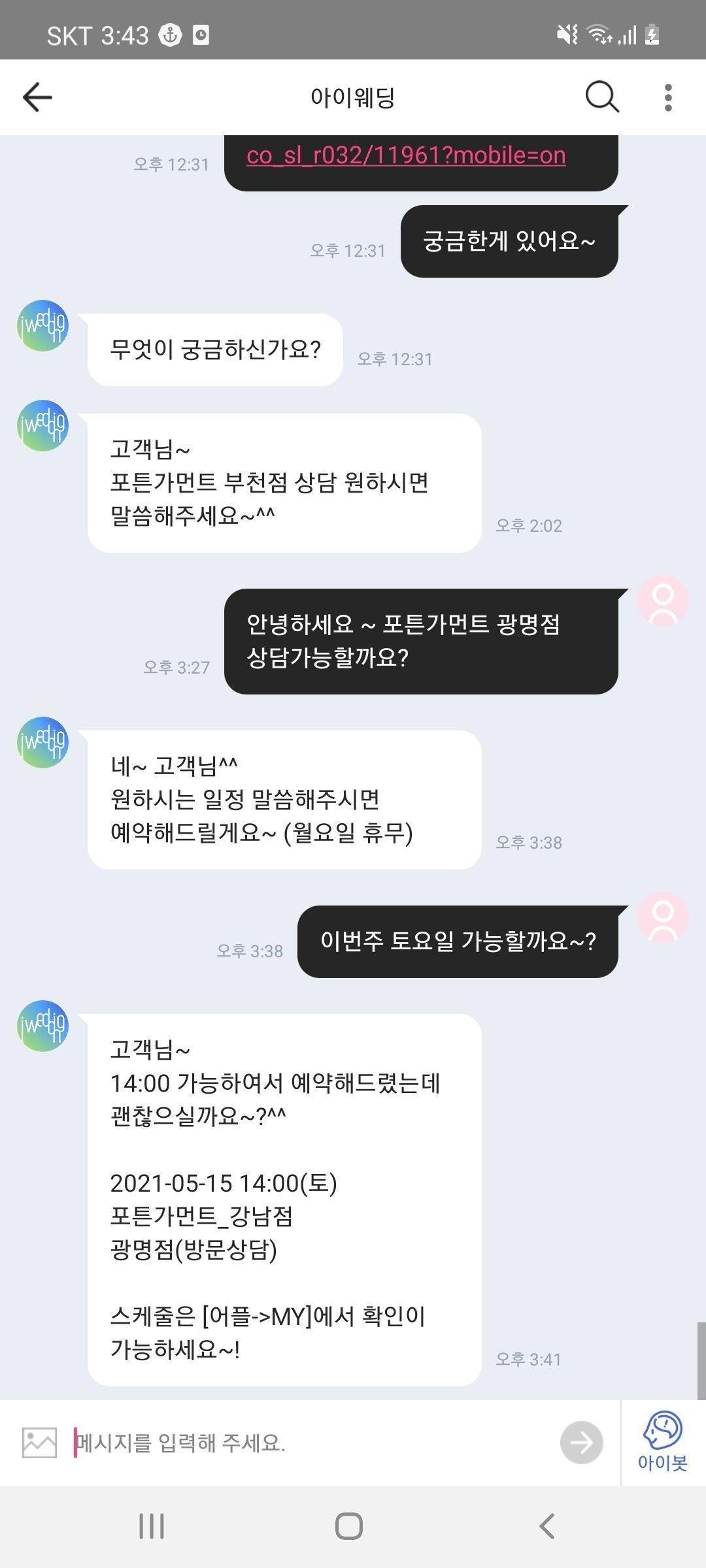Search within the chat conversation
This screenshot has height=1568, width=706.
pyautogui.click(x=601, y=97)
